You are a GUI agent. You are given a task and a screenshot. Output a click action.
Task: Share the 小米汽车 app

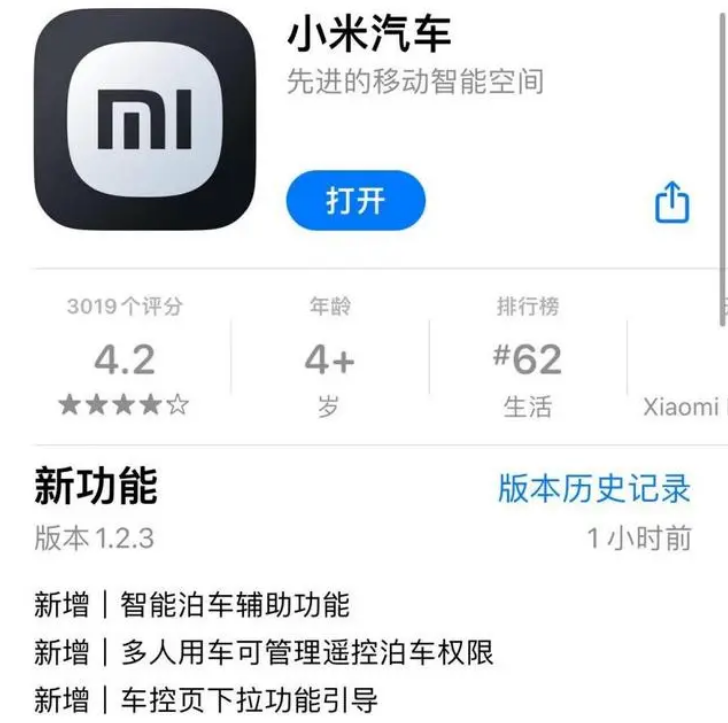click(672, 202)
